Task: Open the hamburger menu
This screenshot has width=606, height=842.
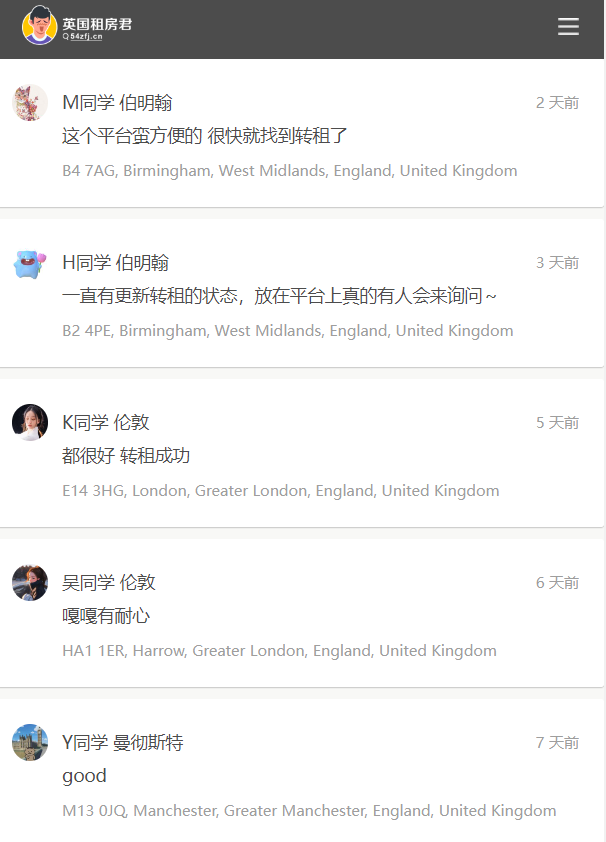Action: coord(568,27)
